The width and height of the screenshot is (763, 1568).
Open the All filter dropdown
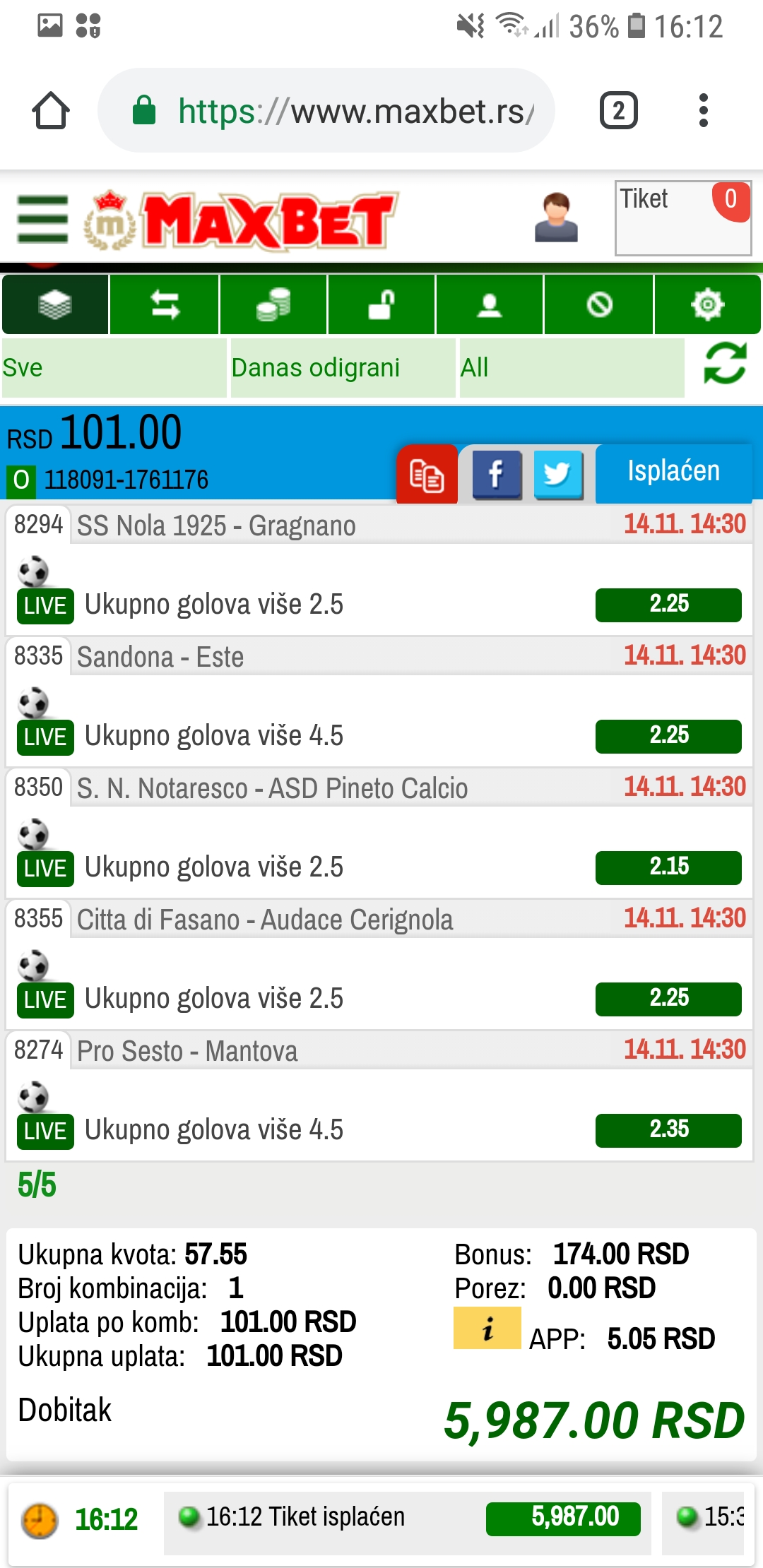572,368
